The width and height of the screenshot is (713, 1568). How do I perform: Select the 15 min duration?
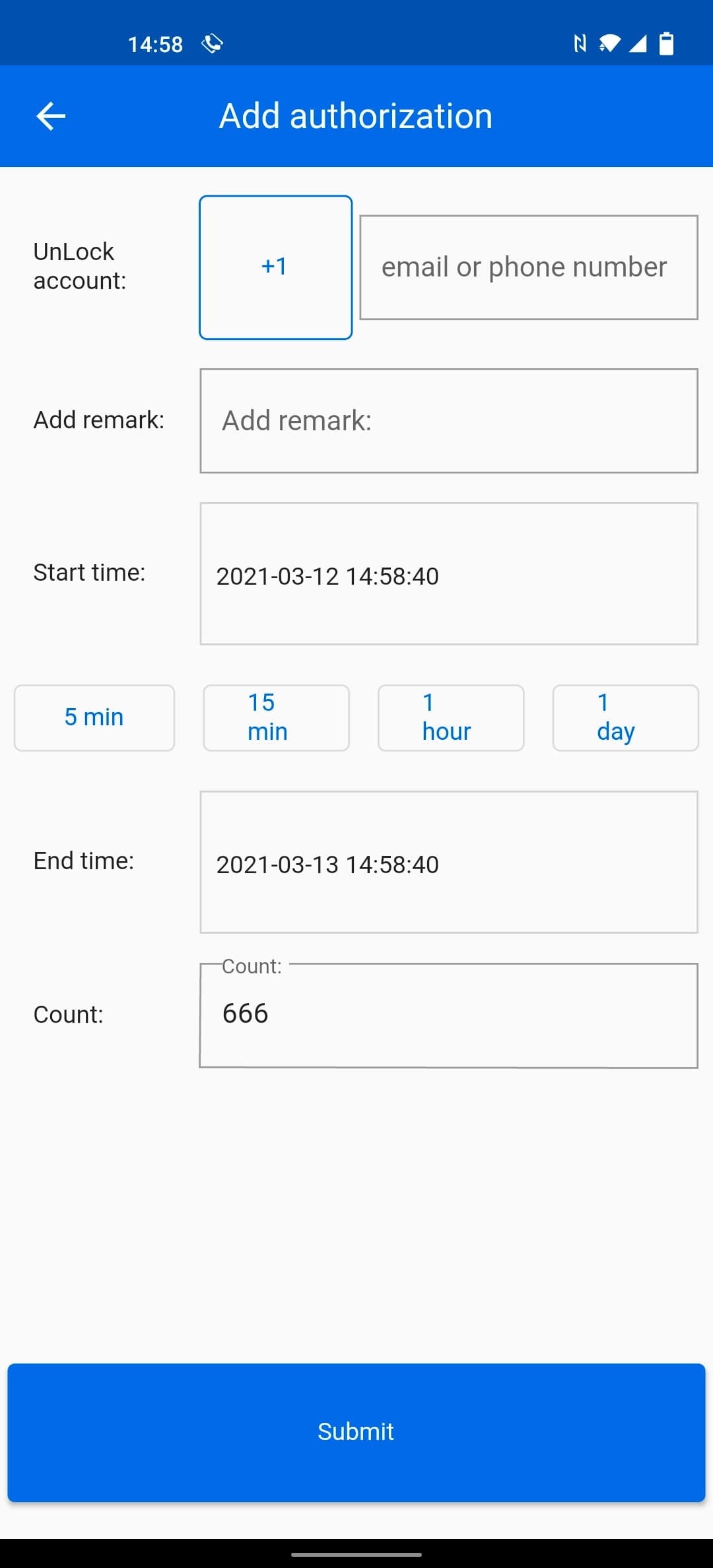tap(276, 718)
